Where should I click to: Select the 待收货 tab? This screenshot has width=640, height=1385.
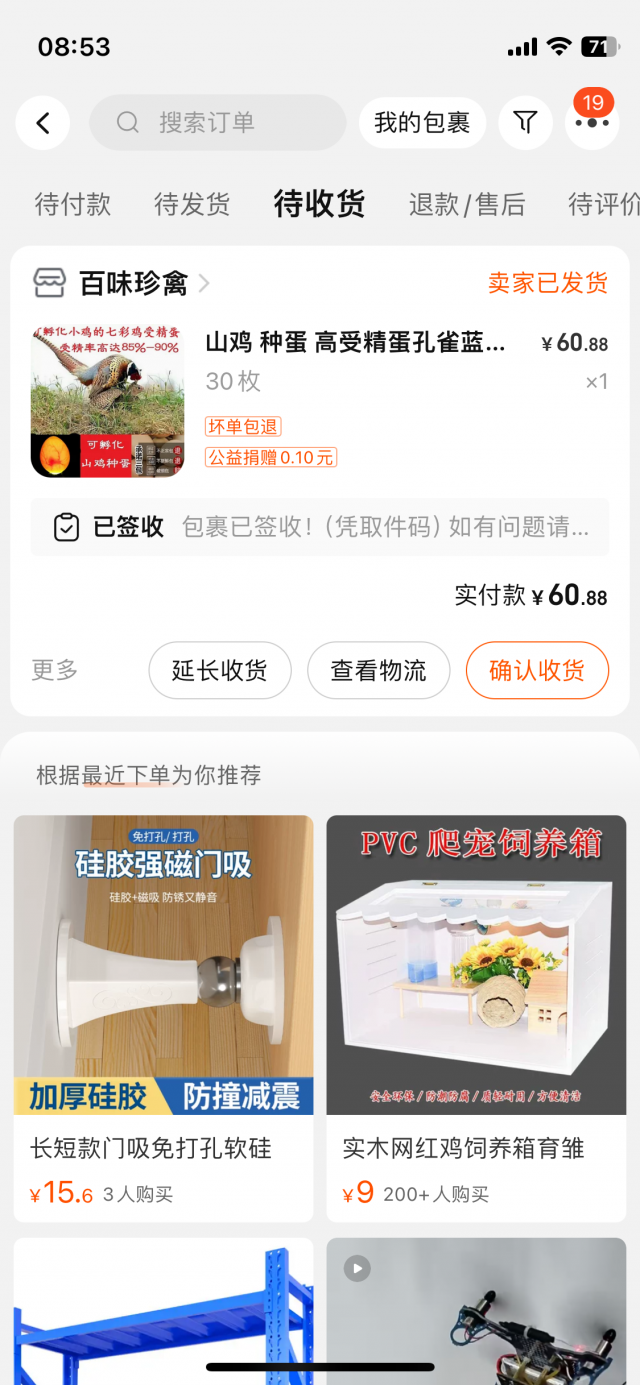pyautogui.click(x=320, y=204)
